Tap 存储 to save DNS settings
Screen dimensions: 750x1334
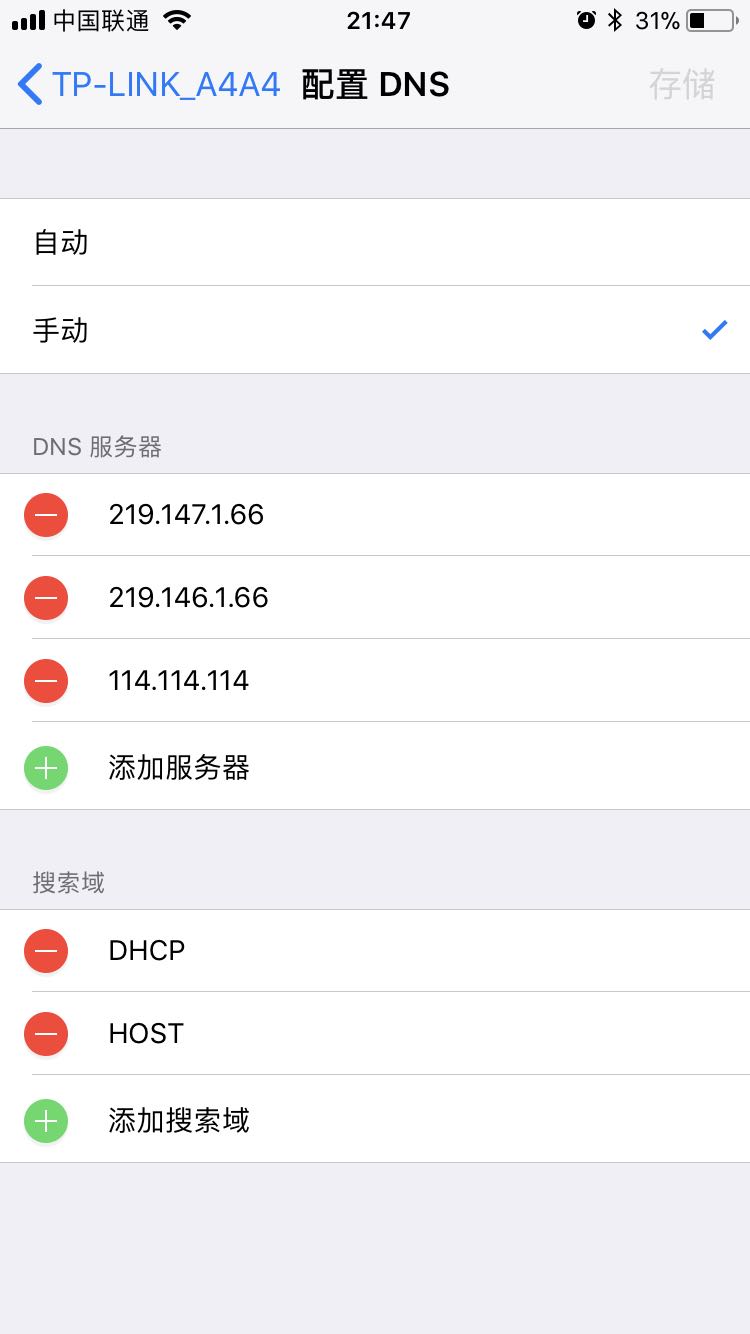[682, 85]
